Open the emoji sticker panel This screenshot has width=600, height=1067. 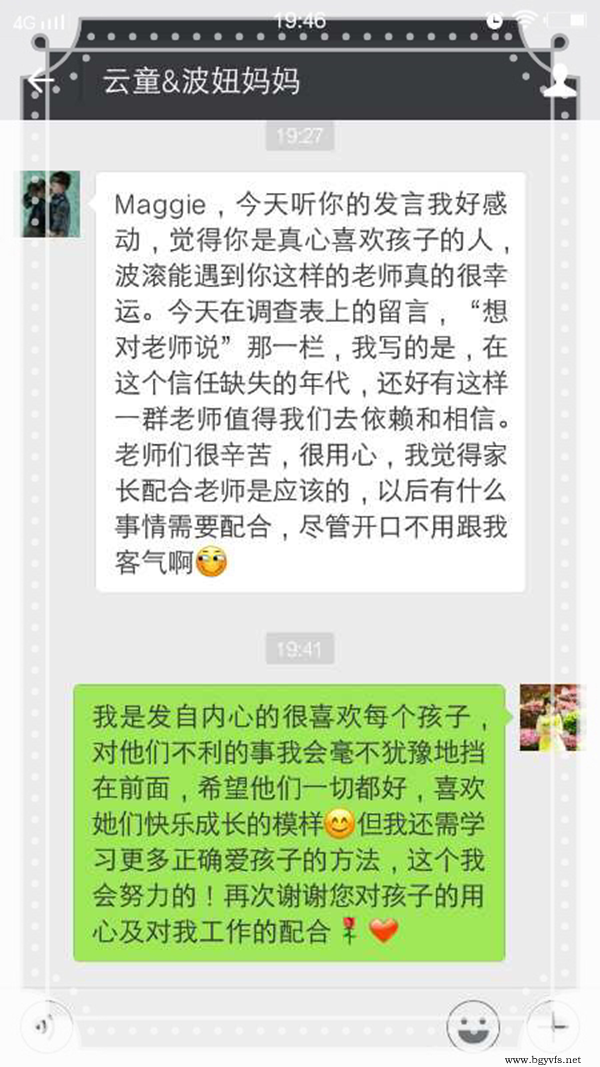[x=472, y=1025]
